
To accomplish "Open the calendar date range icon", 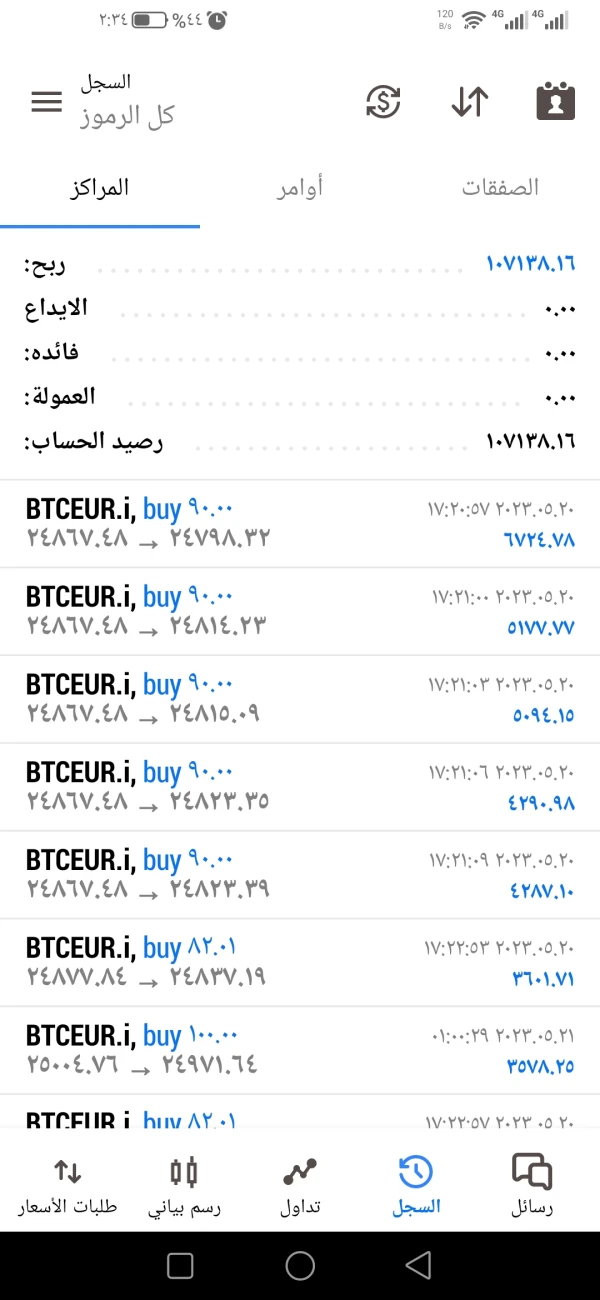I will pos(555,102).
